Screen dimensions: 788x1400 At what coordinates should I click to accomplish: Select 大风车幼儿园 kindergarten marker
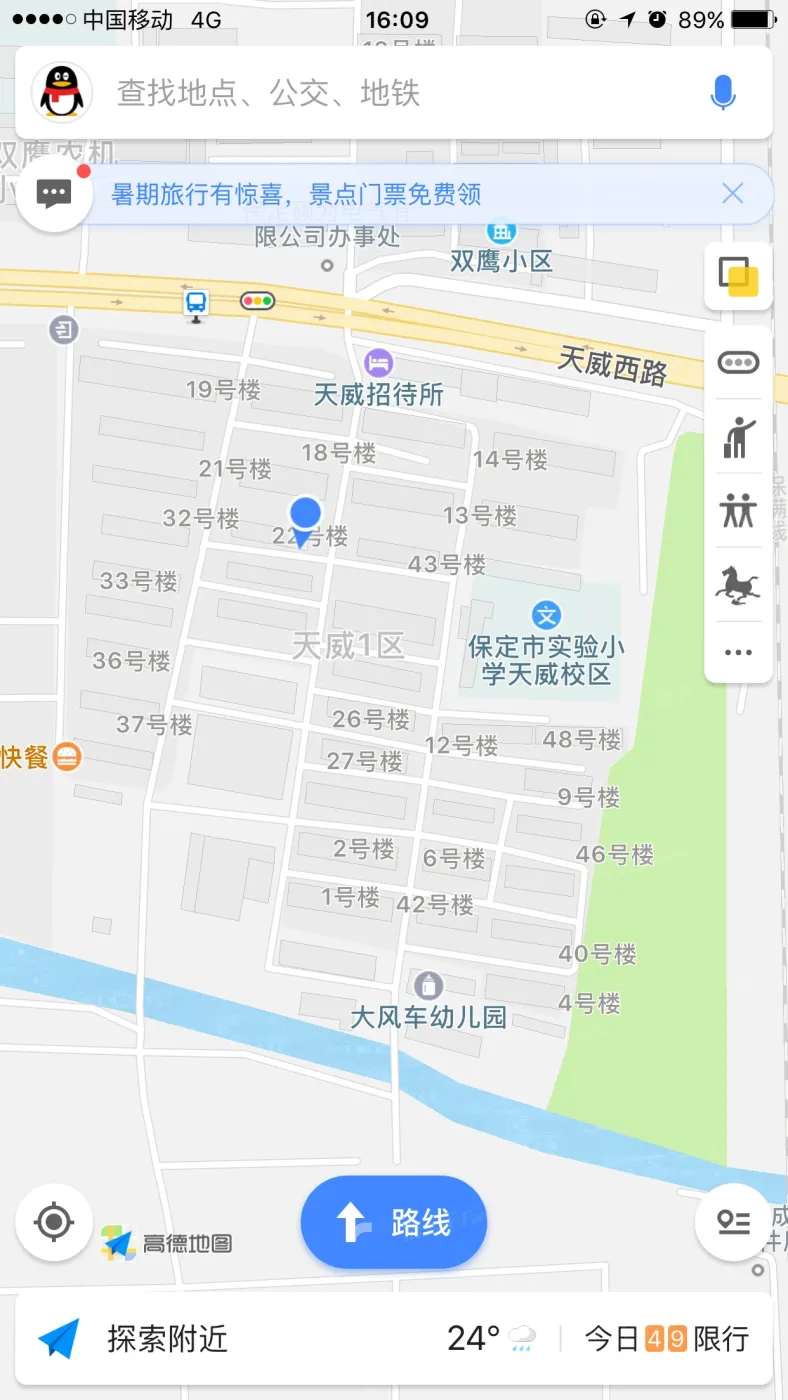pyautogui.click(x=429, y=985)
